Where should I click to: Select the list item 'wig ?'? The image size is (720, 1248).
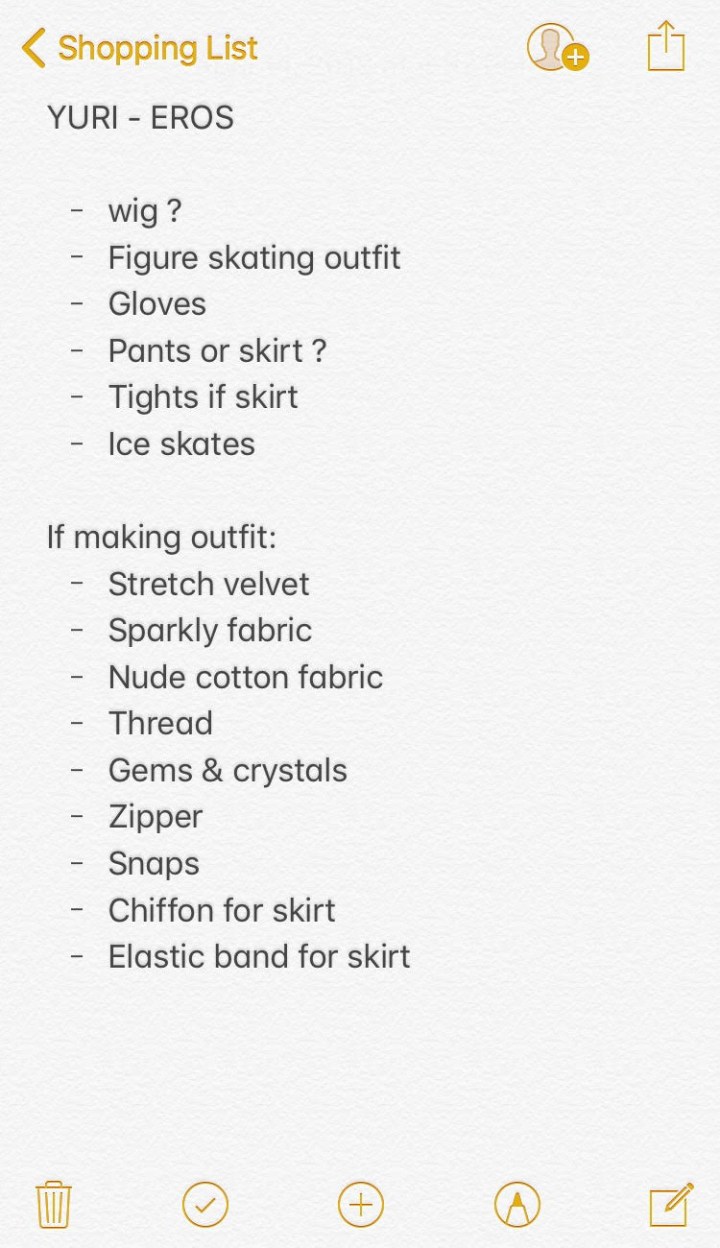[143, 211]
